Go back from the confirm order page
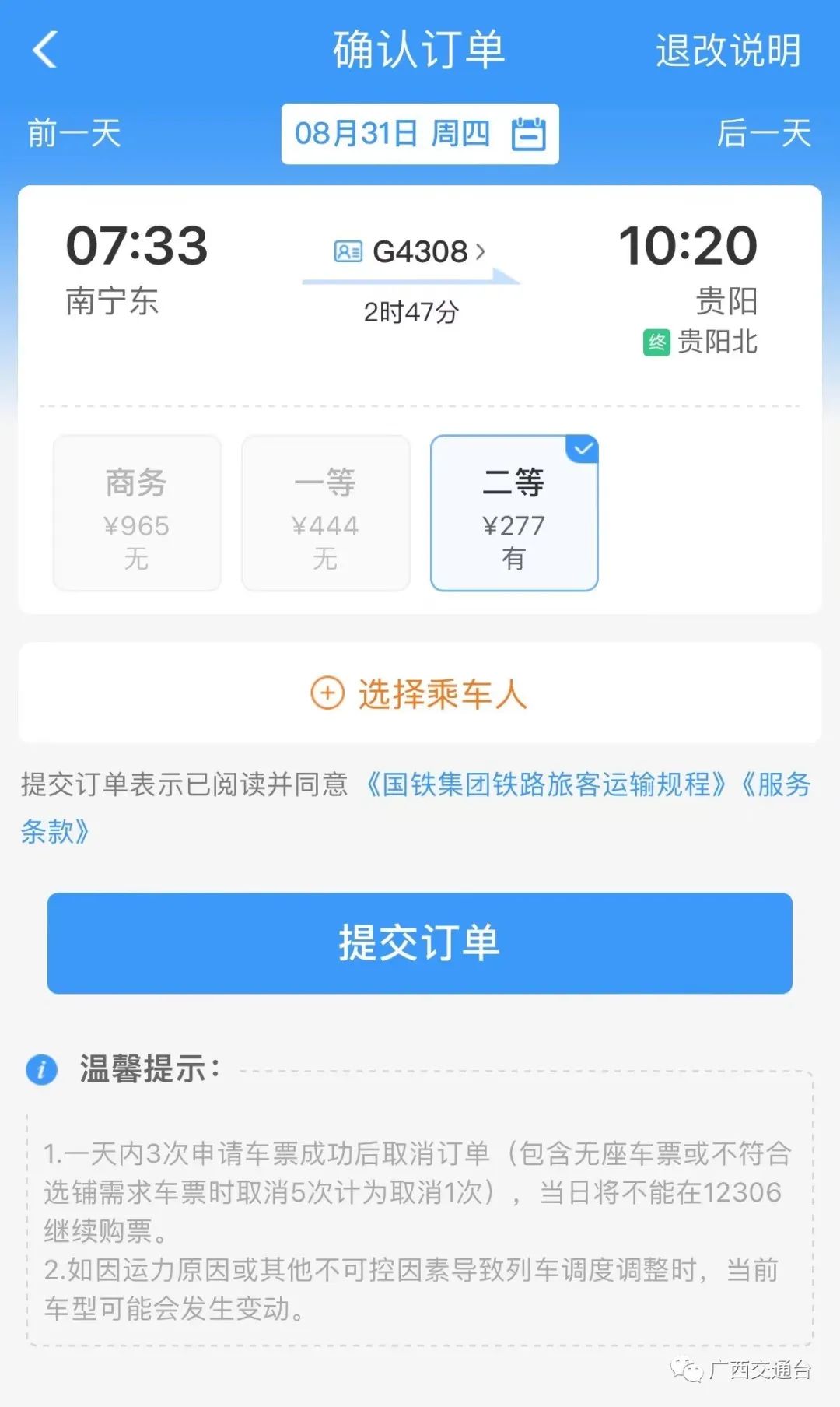840x1407 pixels. click(45, 51)
